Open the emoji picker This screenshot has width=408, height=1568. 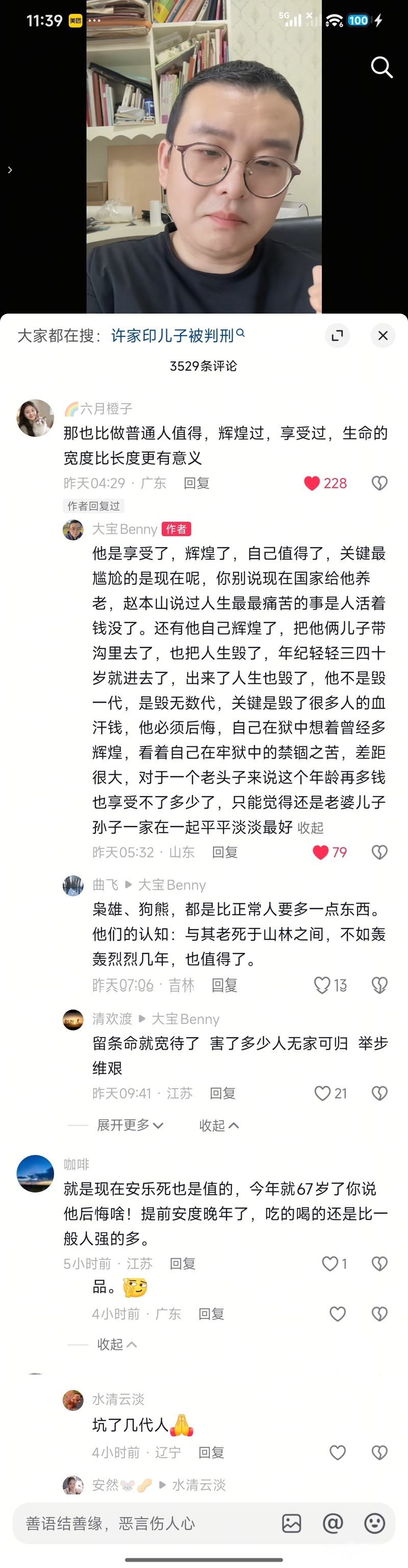click(x=374, y=1524)
